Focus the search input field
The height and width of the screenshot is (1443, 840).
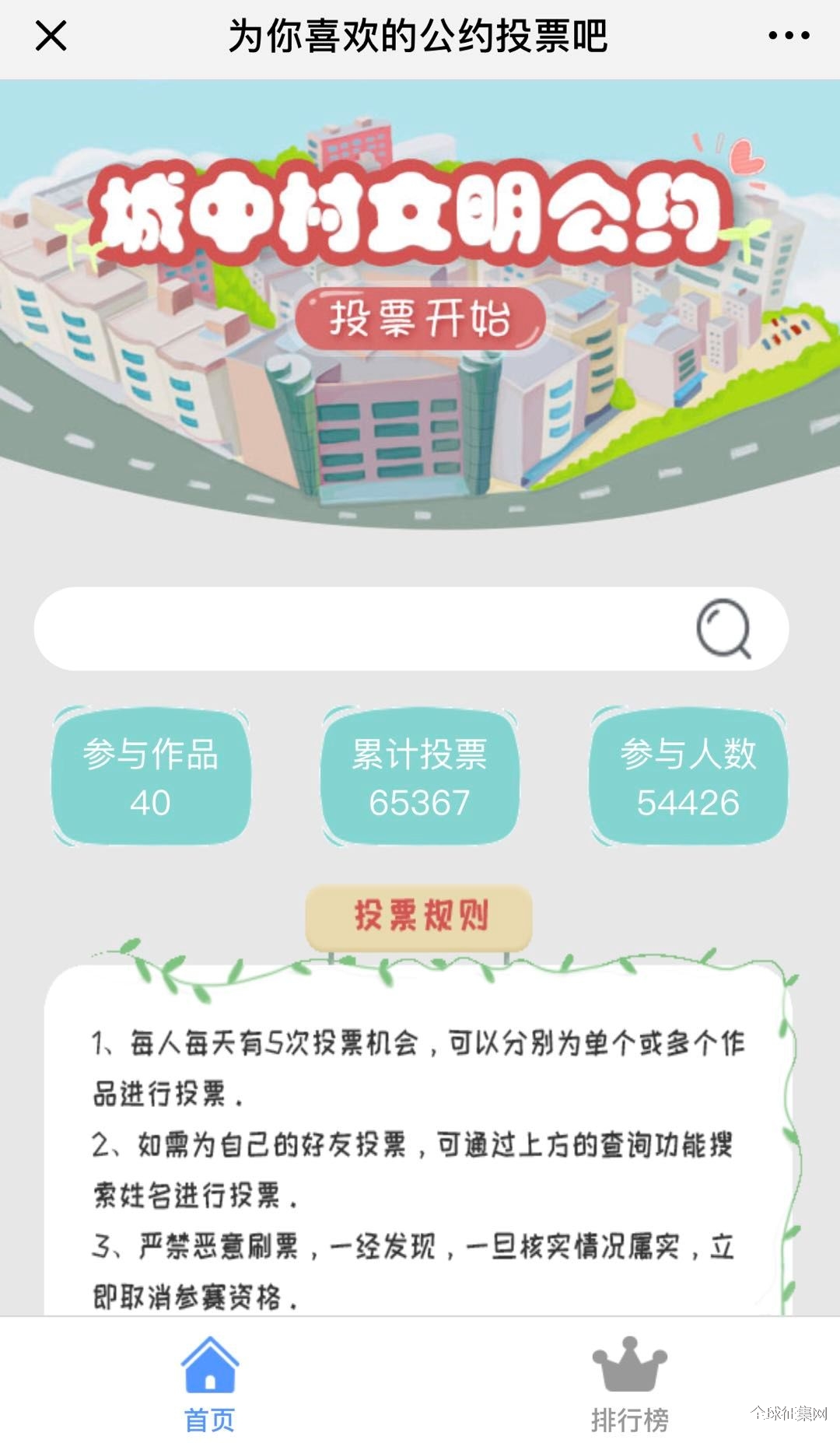(x=358, y=629)
